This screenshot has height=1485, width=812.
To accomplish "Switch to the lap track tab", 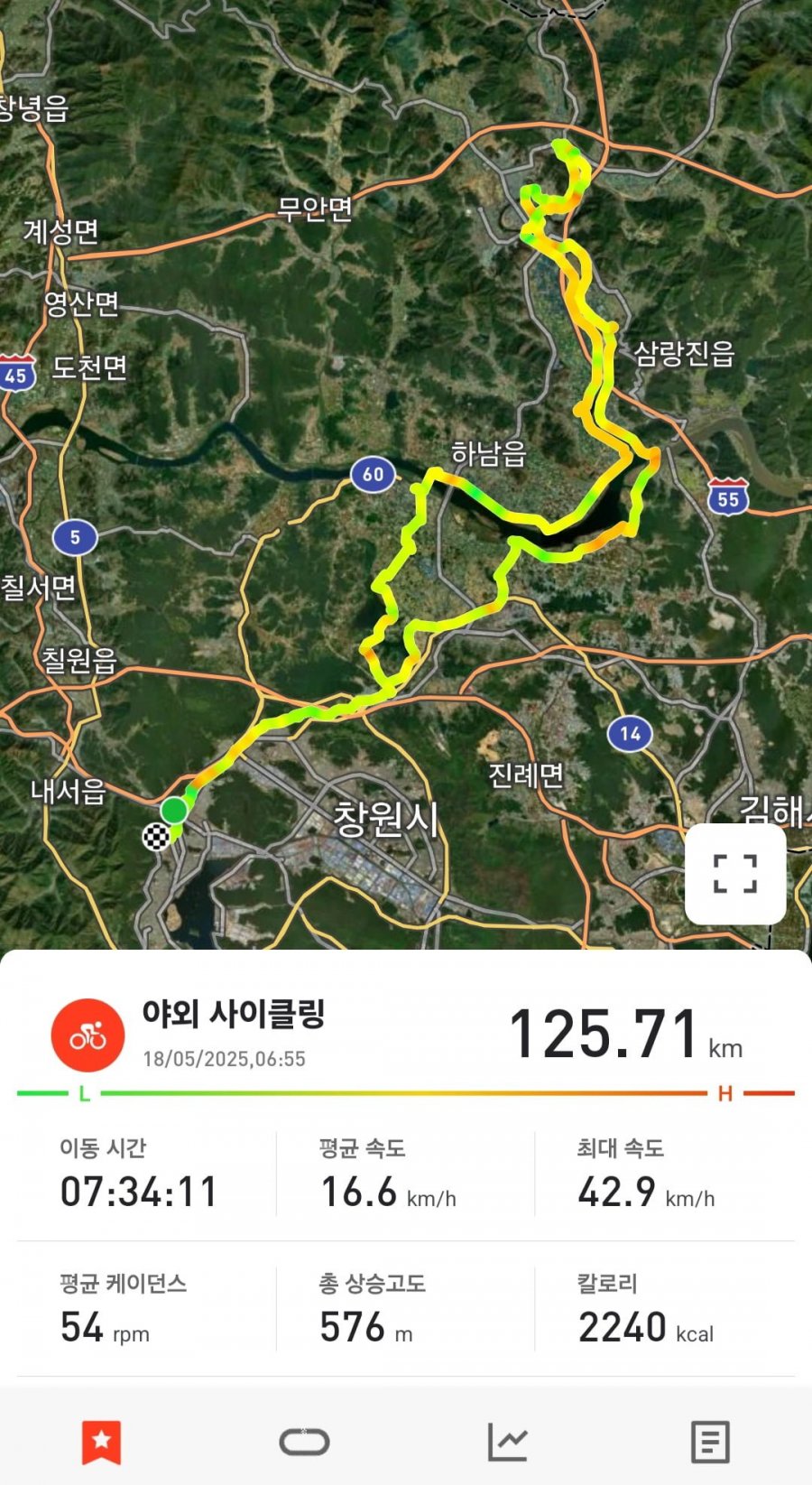I will click(x=304, y=1442).
